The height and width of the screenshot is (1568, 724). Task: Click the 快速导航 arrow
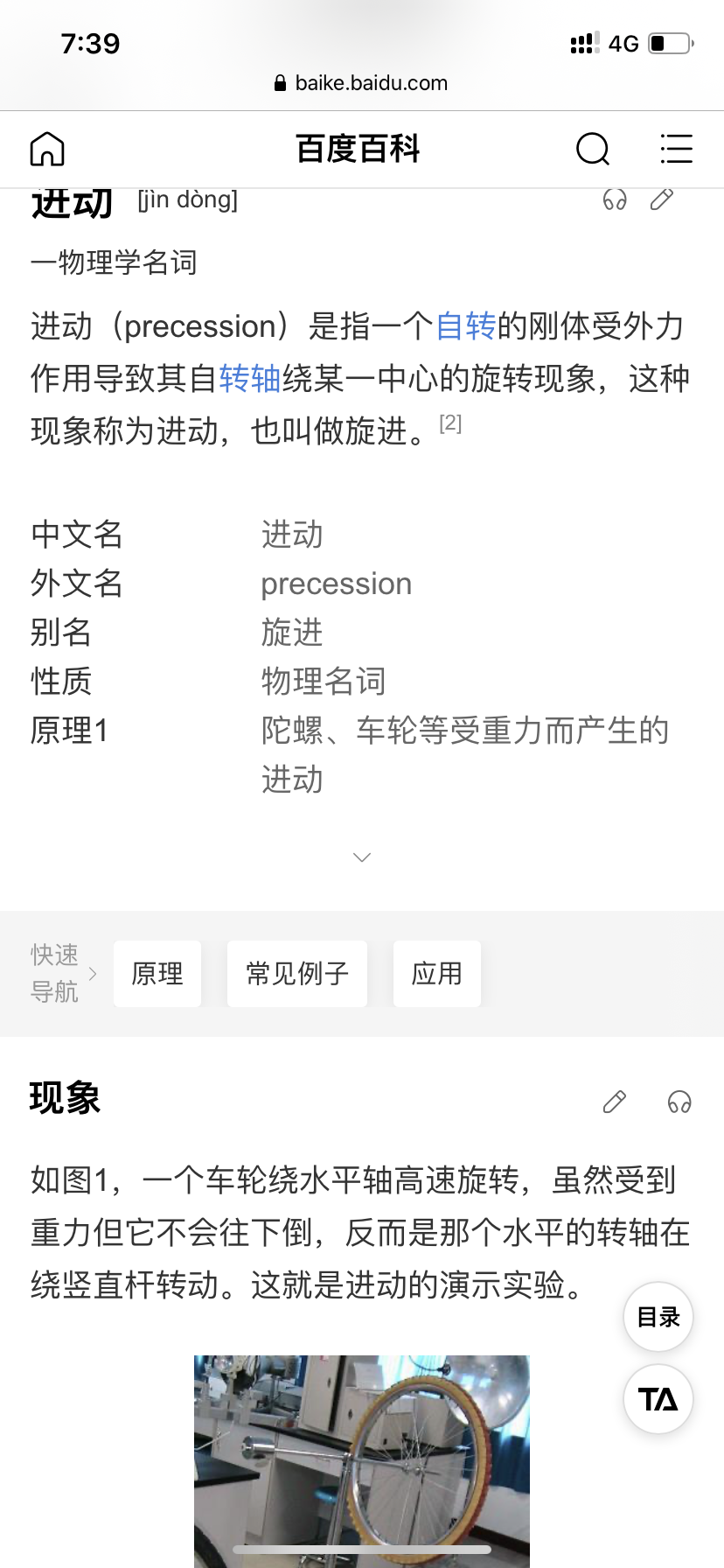pyautogui.click(x=93, y=973)
